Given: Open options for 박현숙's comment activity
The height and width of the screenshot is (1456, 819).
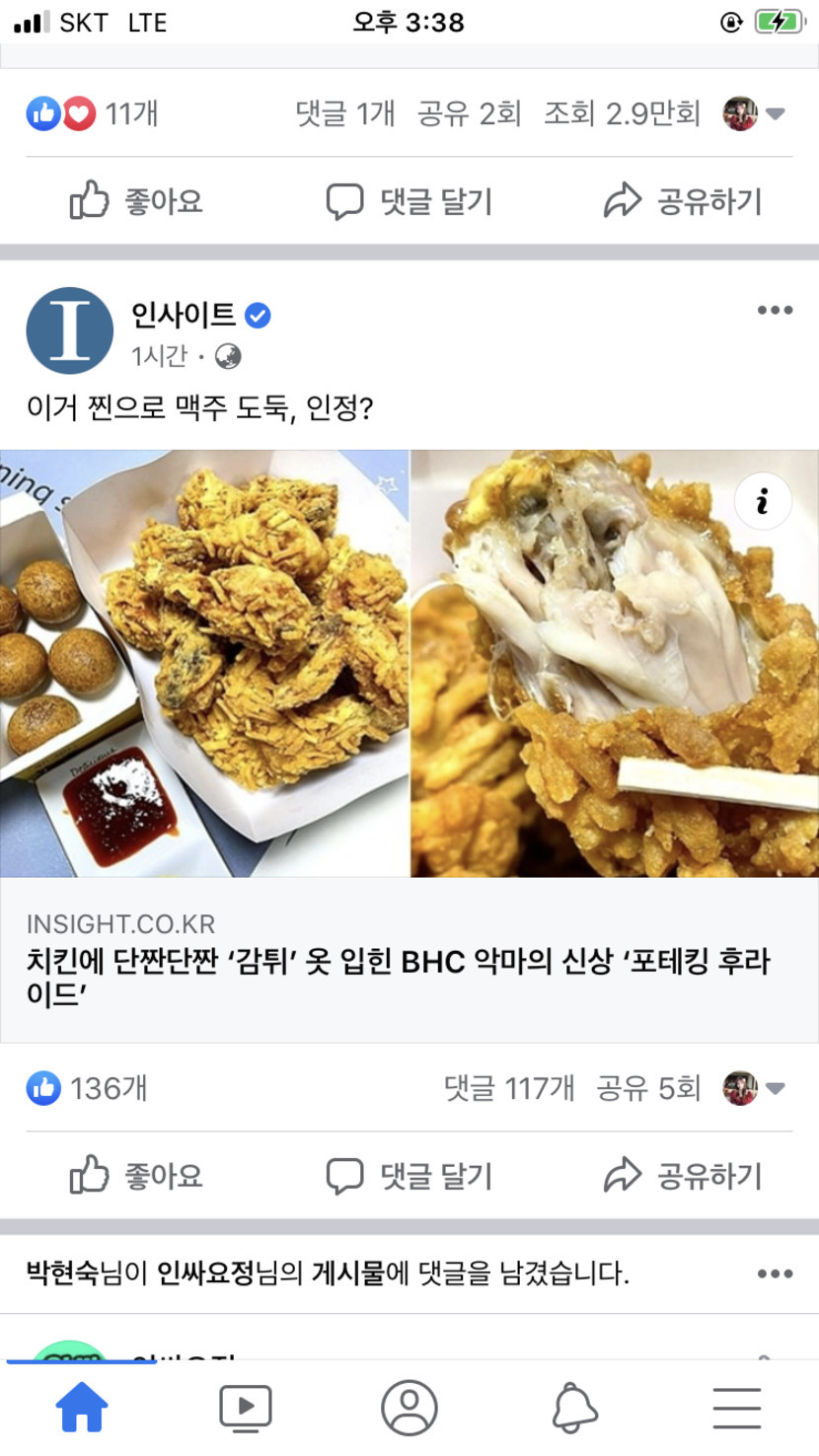Looking at the screenshot, I should point(775,1274).
